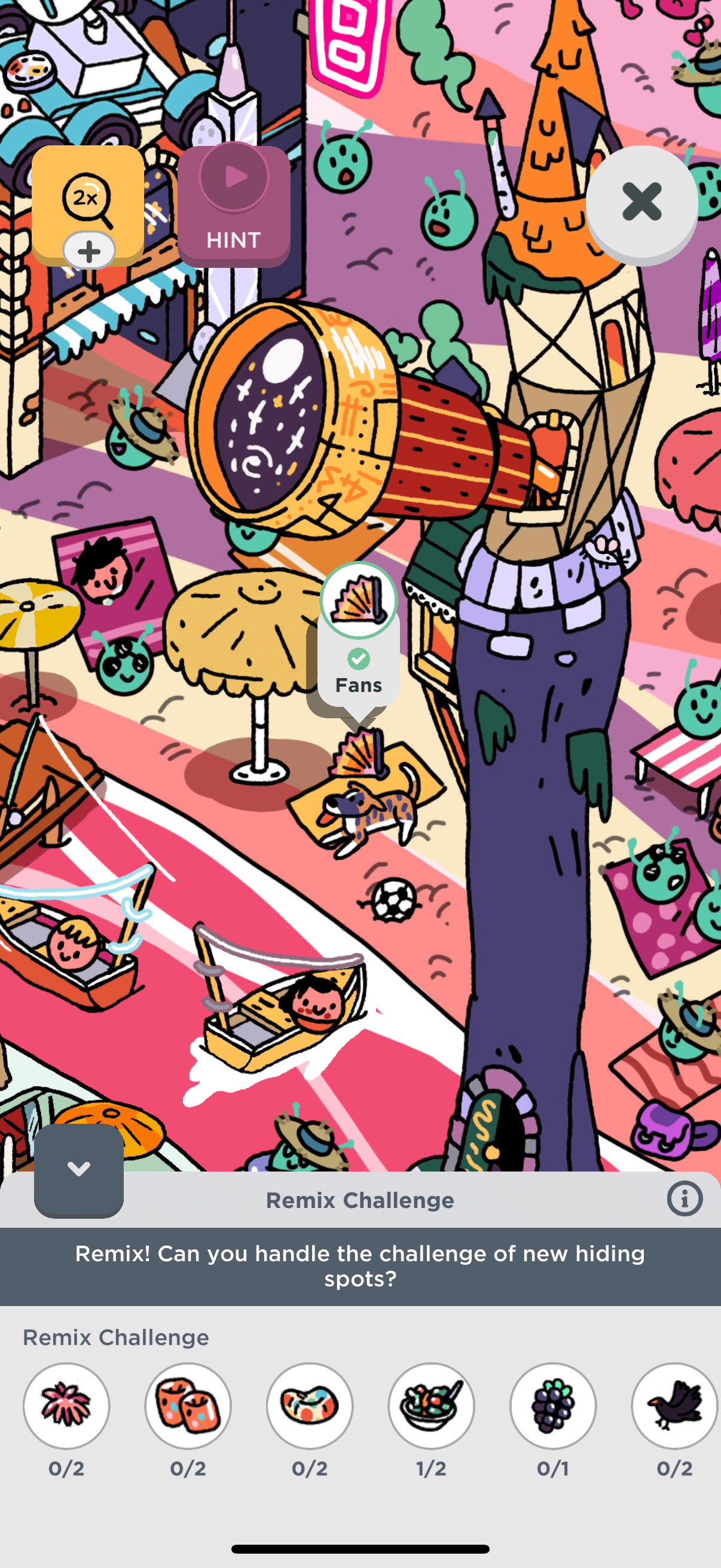Select the salad bowl item target

tap(432, 1405)
